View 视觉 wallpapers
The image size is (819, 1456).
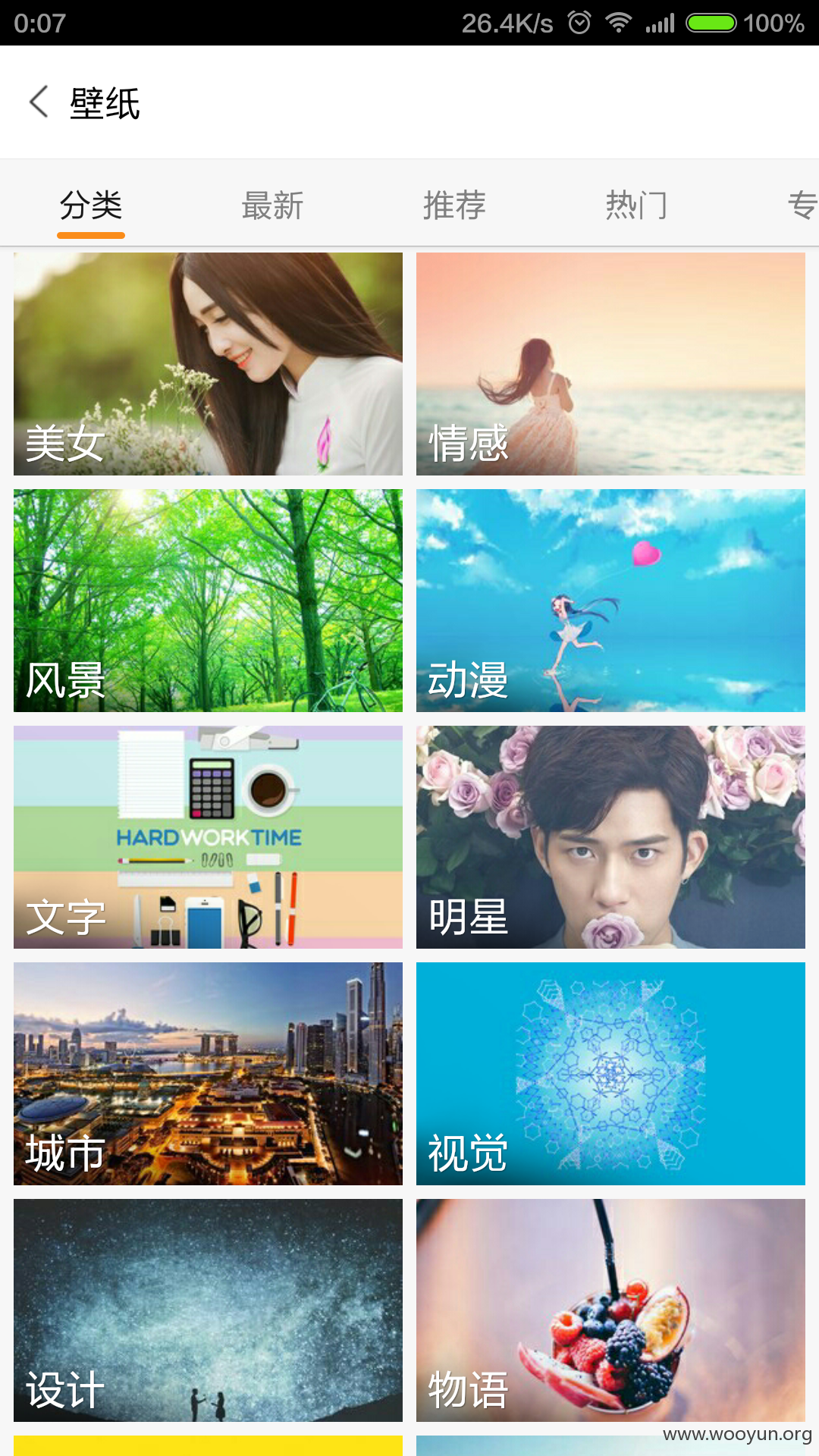pyautogui.click(x=610, y=1074)
